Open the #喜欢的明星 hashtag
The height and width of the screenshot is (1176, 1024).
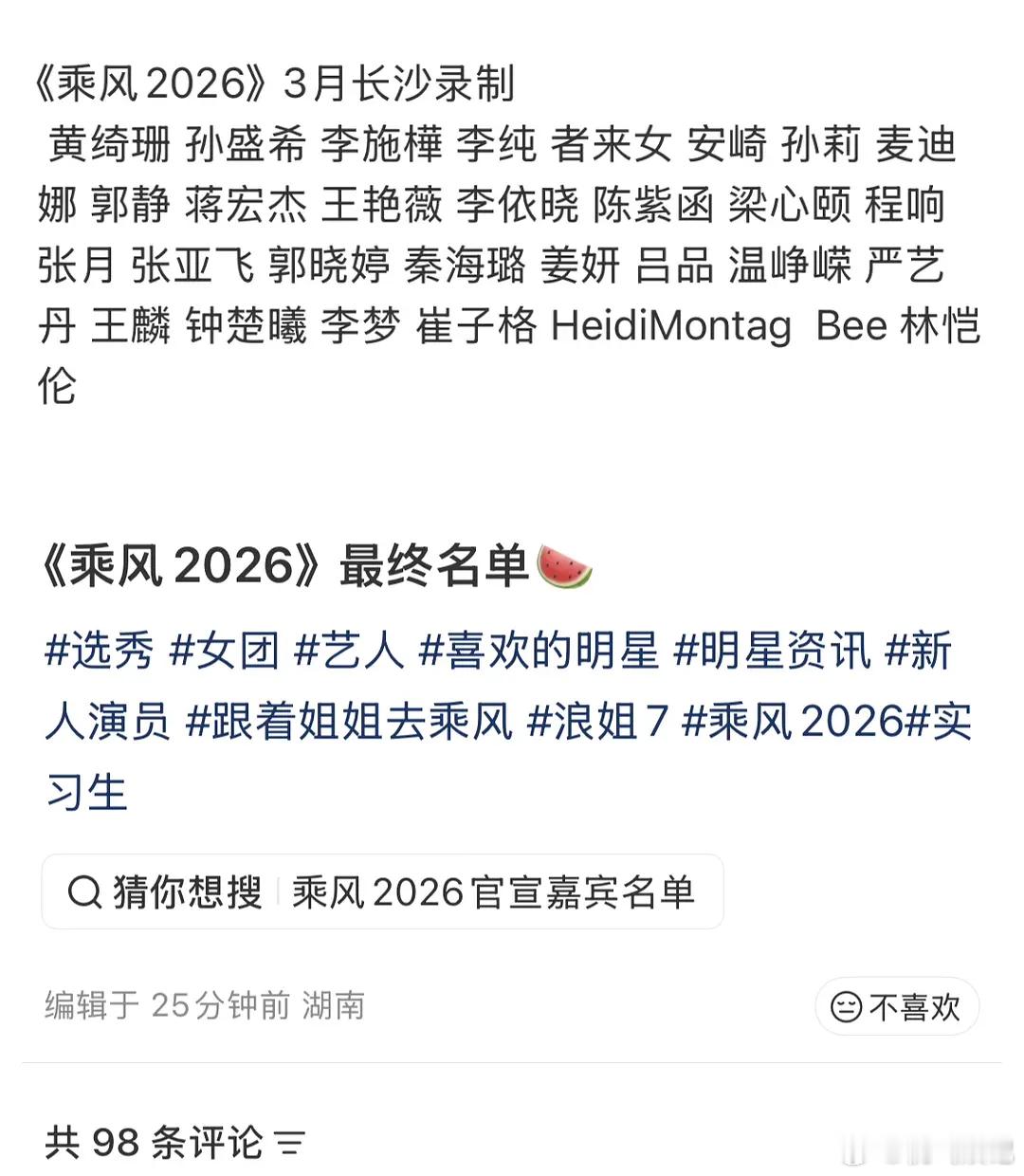pos(538,651)
